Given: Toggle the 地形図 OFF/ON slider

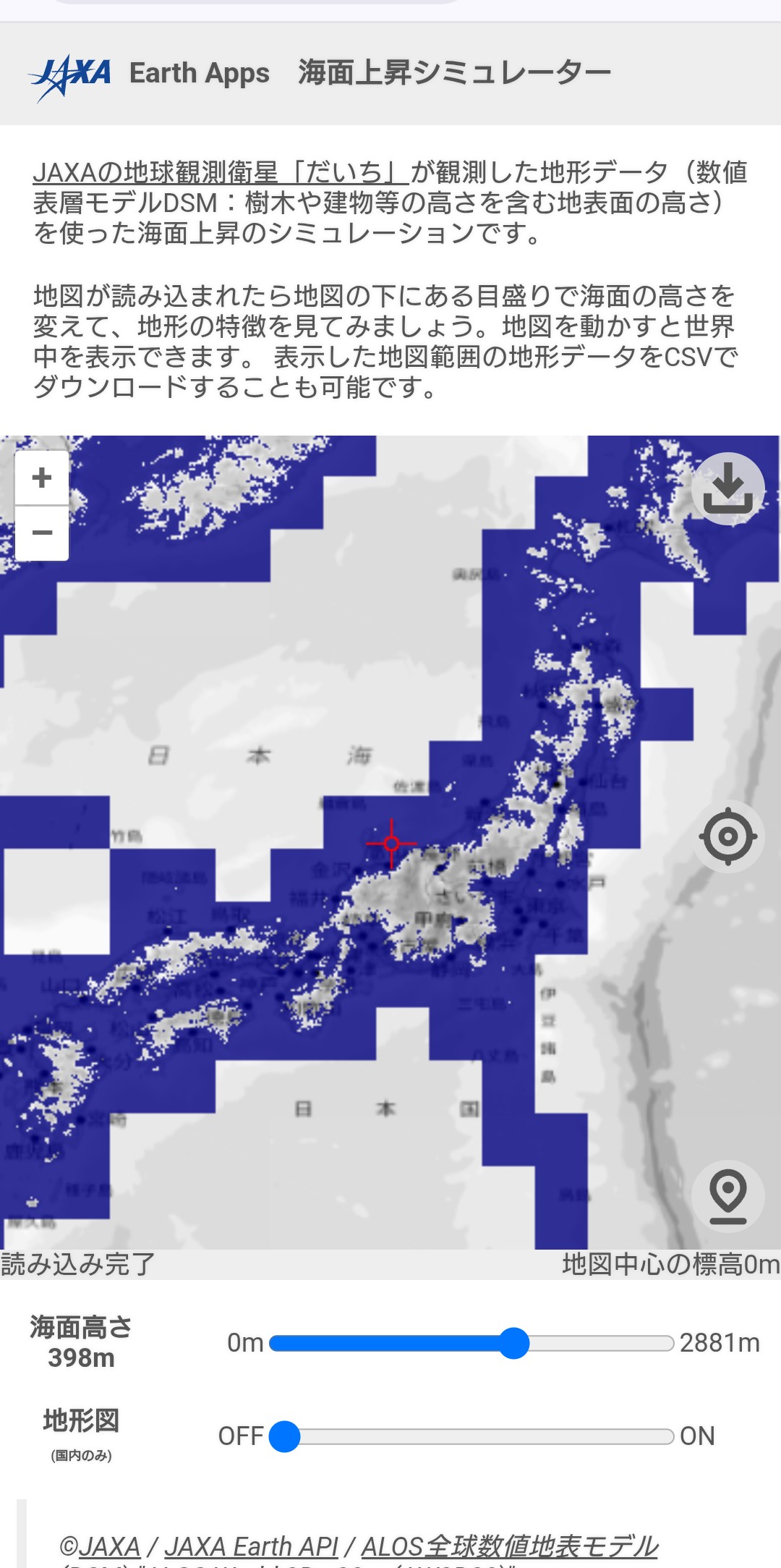Looking at the screenshot, I should point(284,1436).
